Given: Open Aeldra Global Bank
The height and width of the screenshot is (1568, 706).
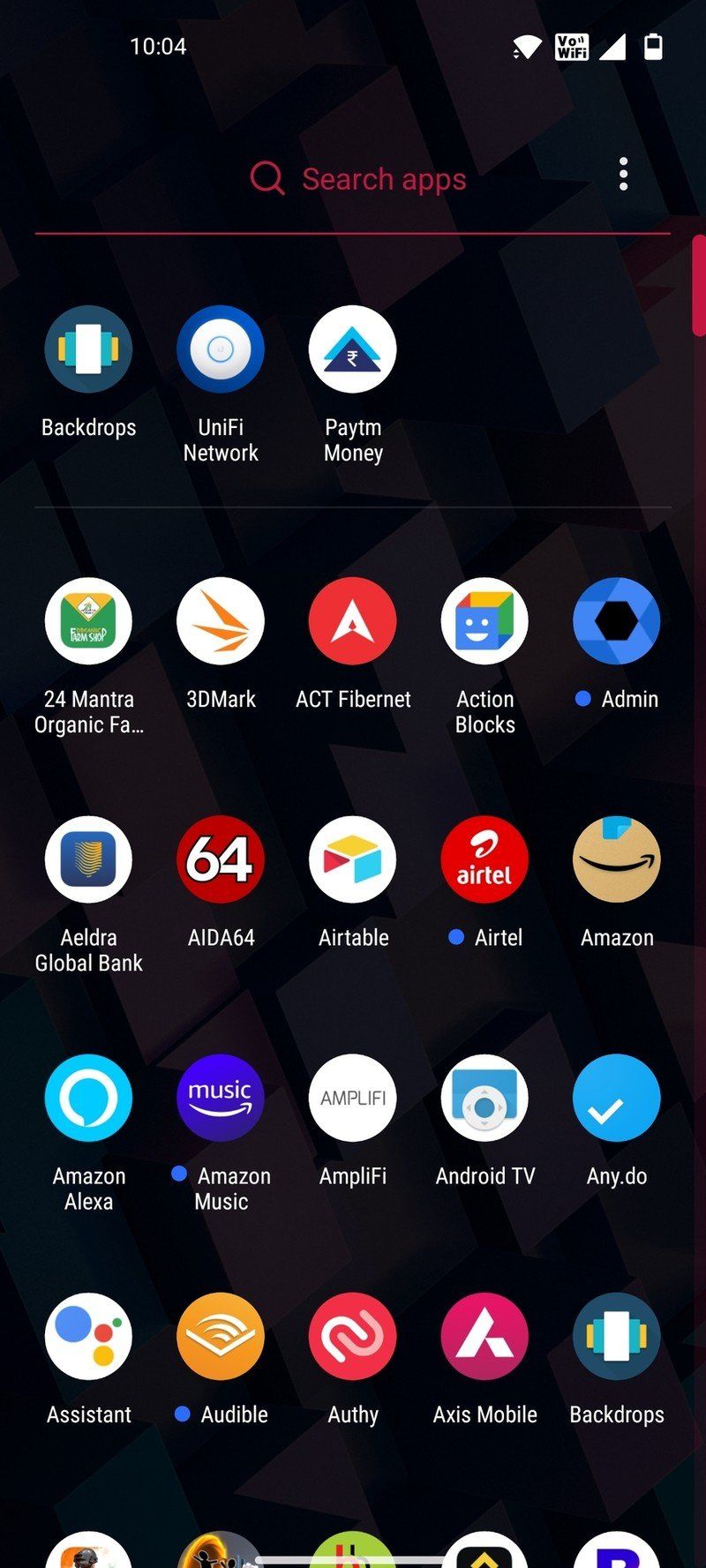Looking at the screenshot, I should pyautogui.click(x=88, y=859).
